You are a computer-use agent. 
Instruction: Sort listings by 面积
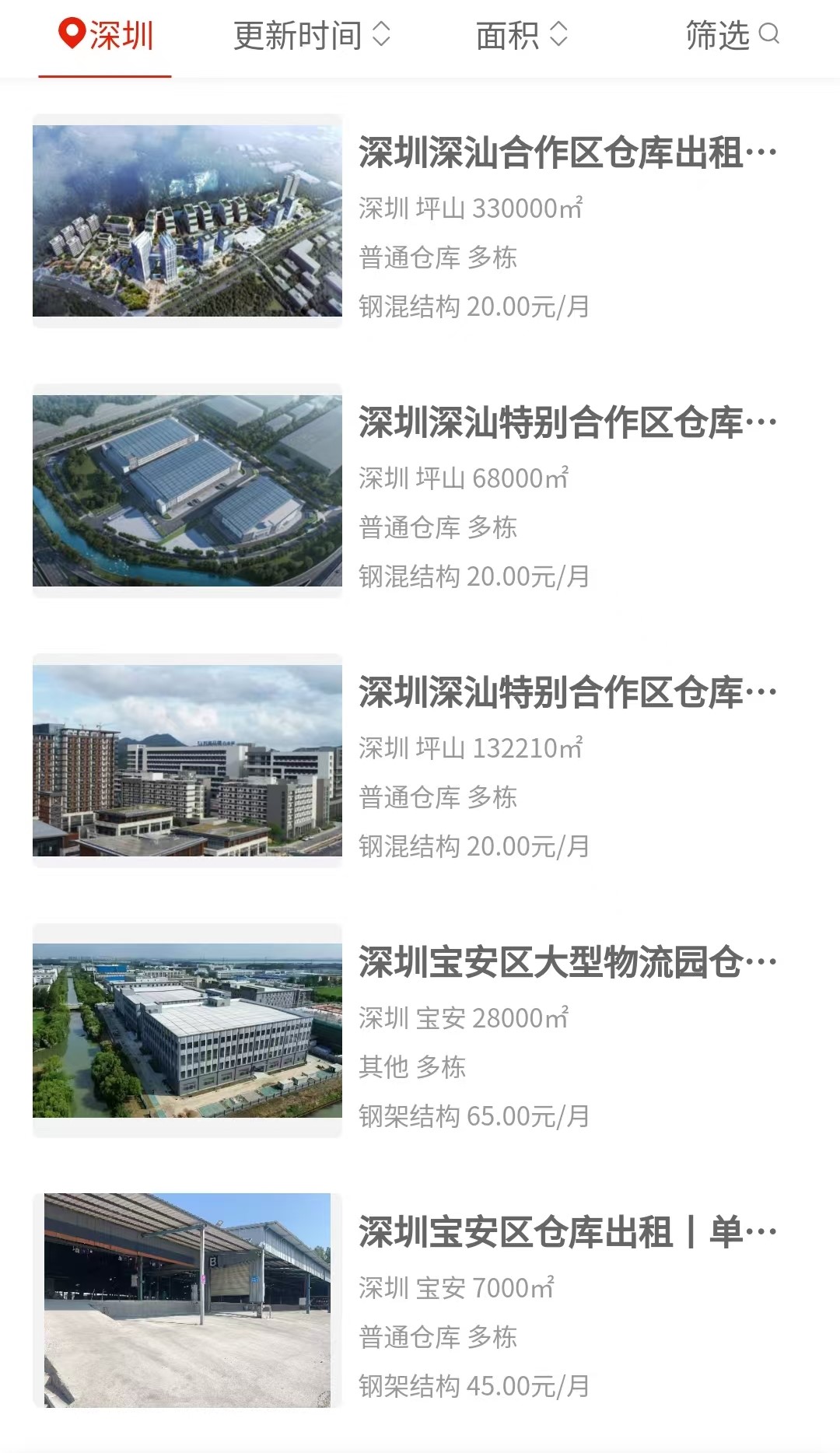[522, 36]
